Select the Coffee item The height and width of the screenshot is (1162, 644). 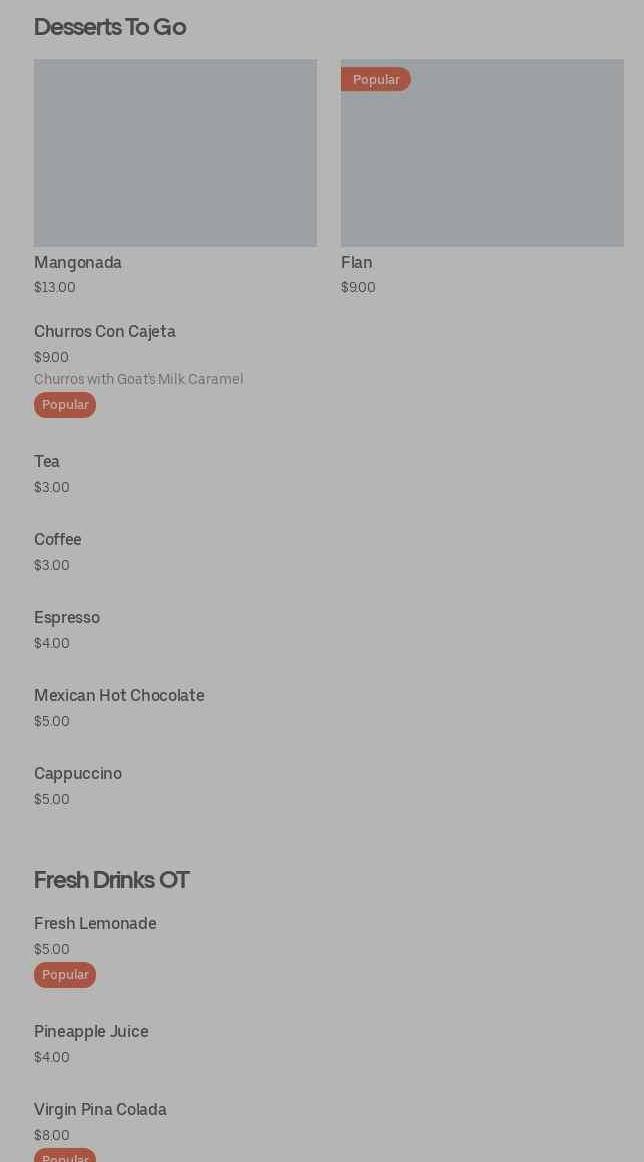click(58, 540)
